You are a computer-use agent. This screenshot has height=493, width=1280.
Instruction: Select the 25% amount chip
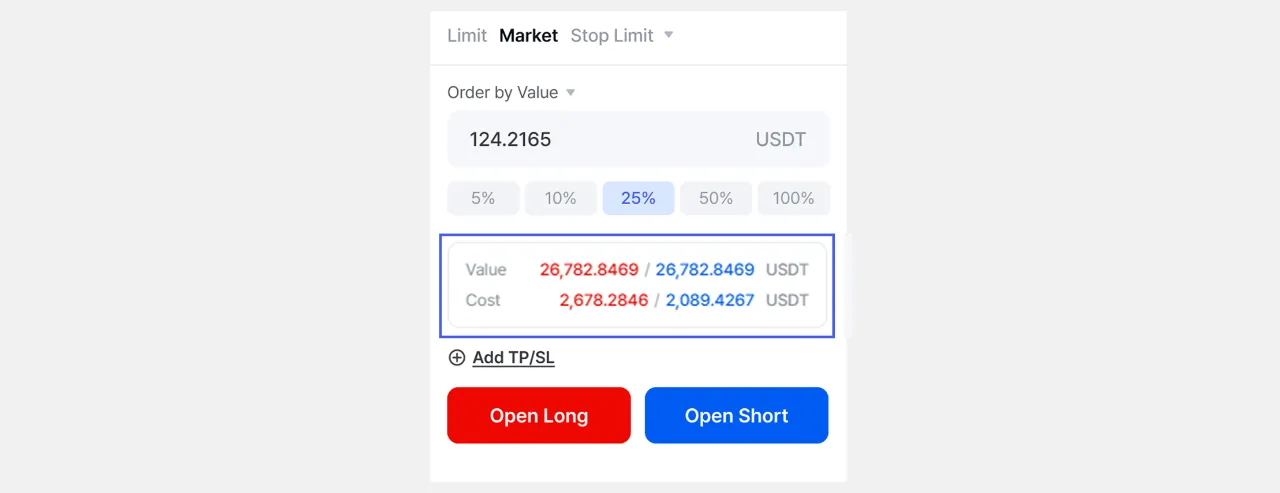point(638,198)
